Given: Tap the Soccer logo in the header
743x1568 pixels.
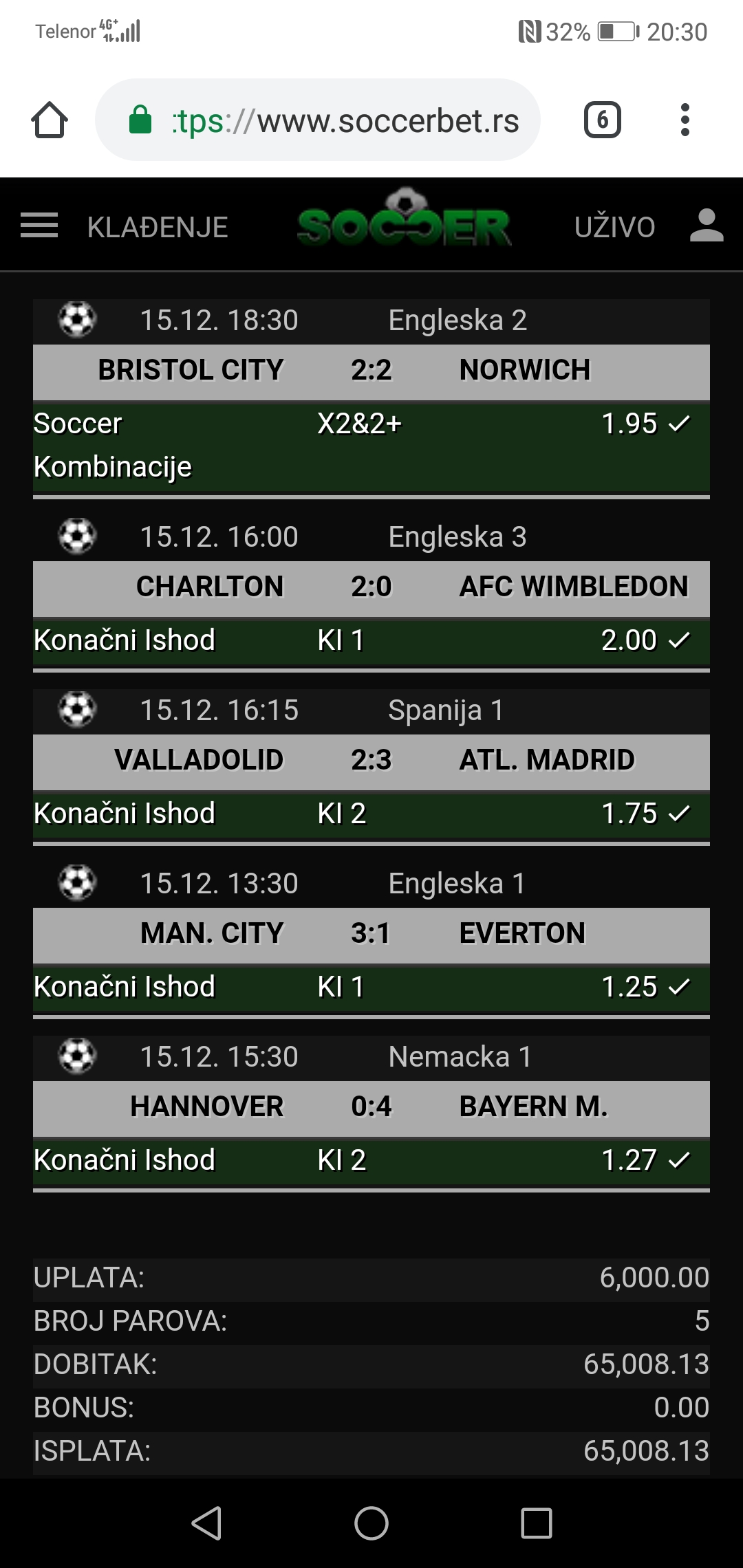Looking at the screenshot, I should (x=405, y=218).
